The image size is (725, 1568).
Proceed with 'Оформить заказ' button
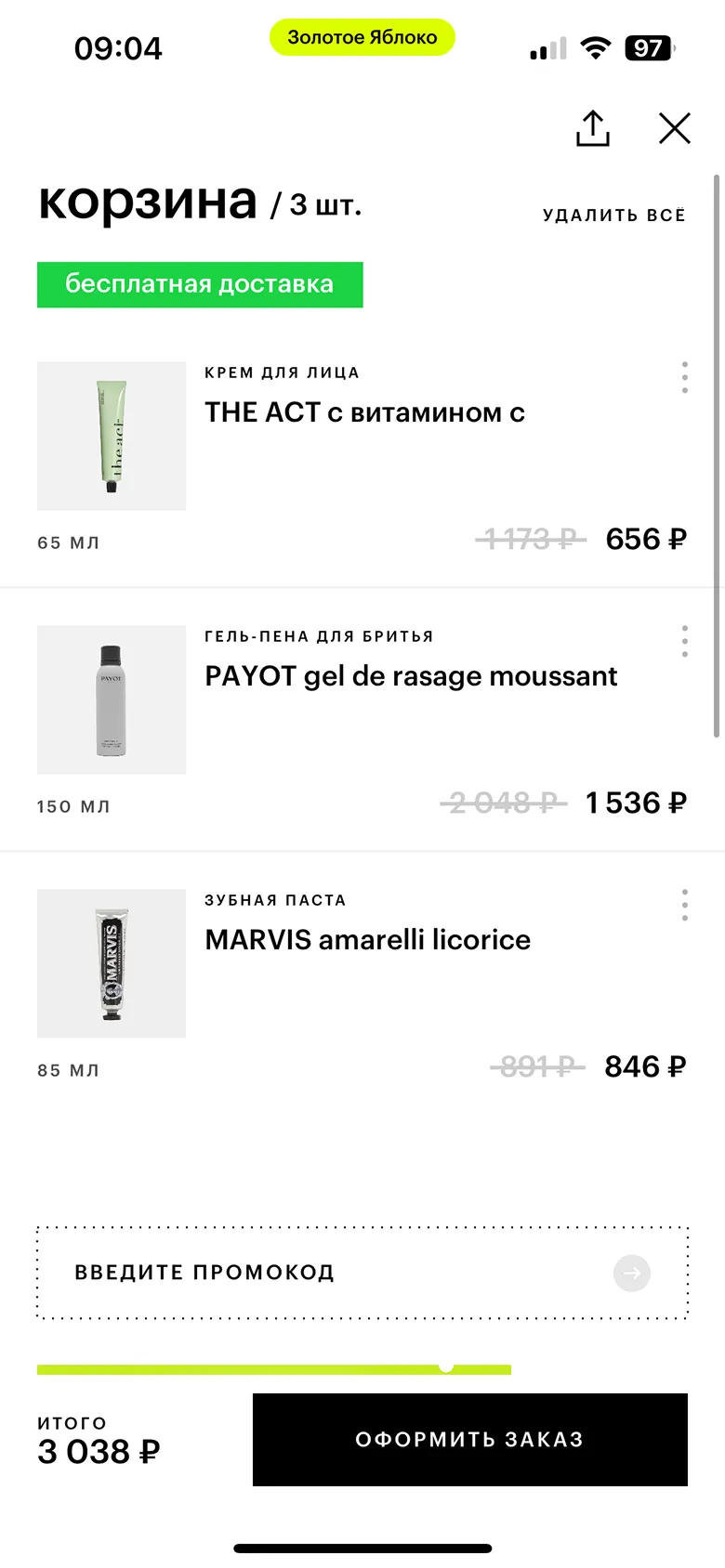469,1439
